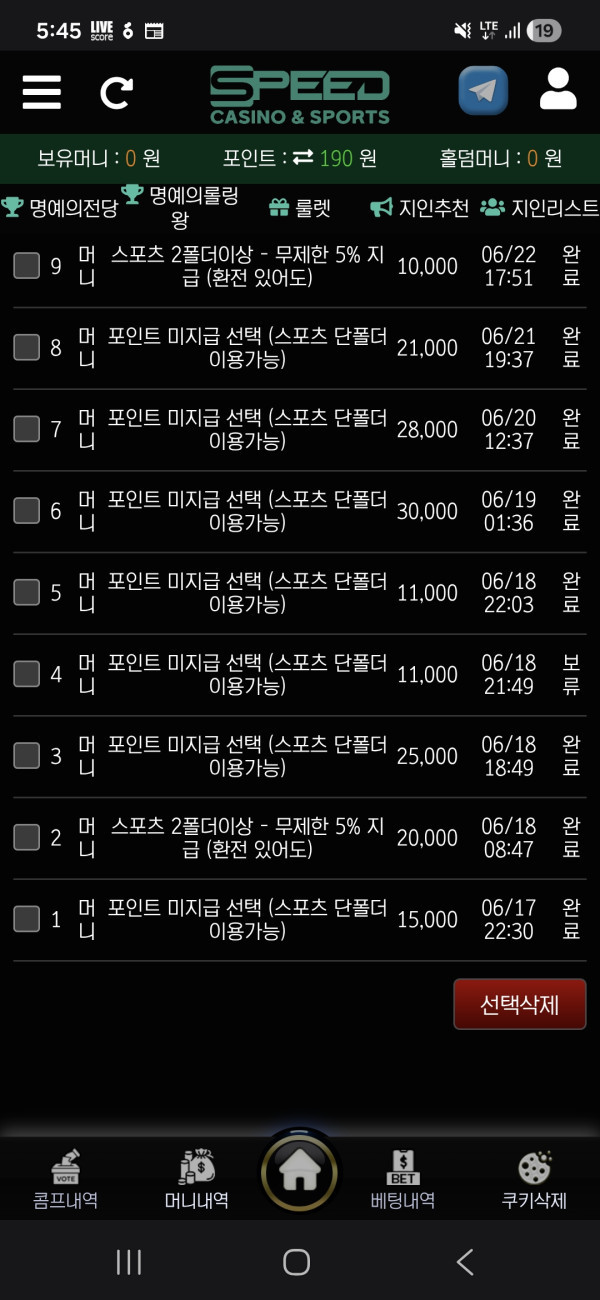Screen dimensions: 600x1300
Task: Mark the checkbox for row 1
Action: point(27,918)
